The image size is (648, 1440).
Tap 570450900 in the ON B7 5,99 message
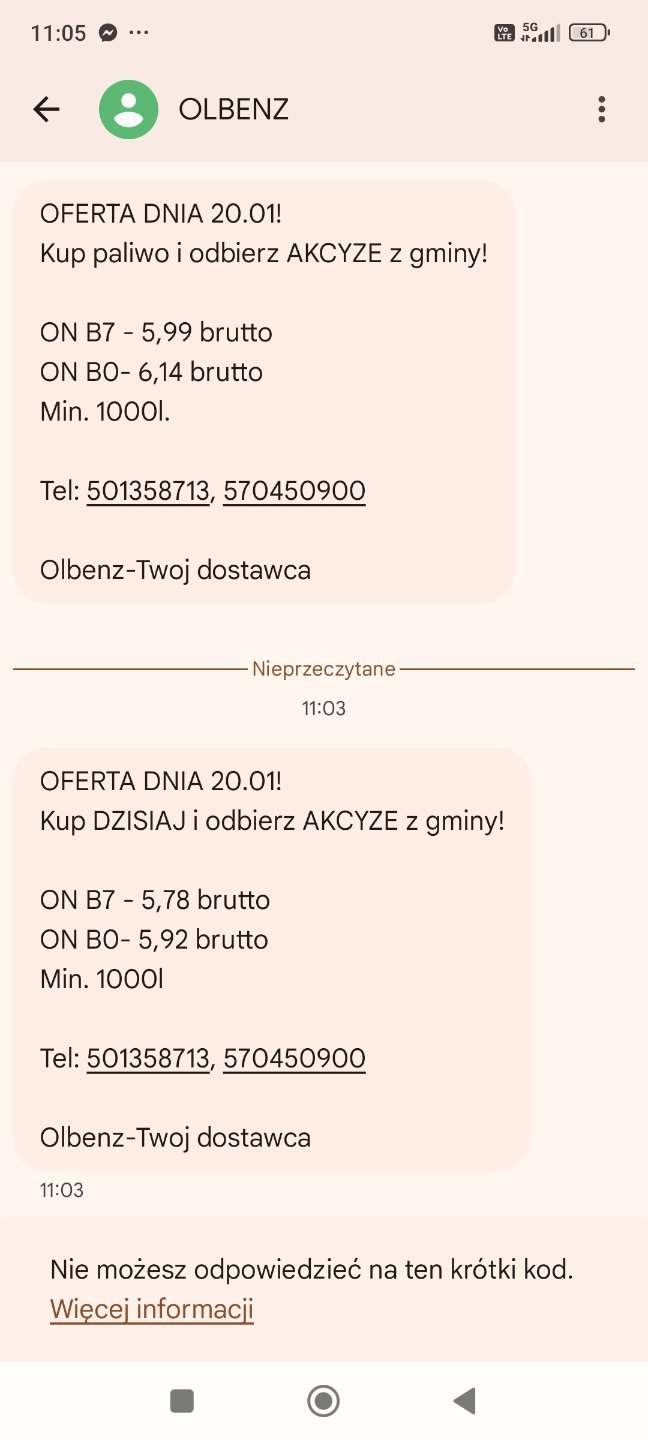pyautogui.click(x=294, y=491)
